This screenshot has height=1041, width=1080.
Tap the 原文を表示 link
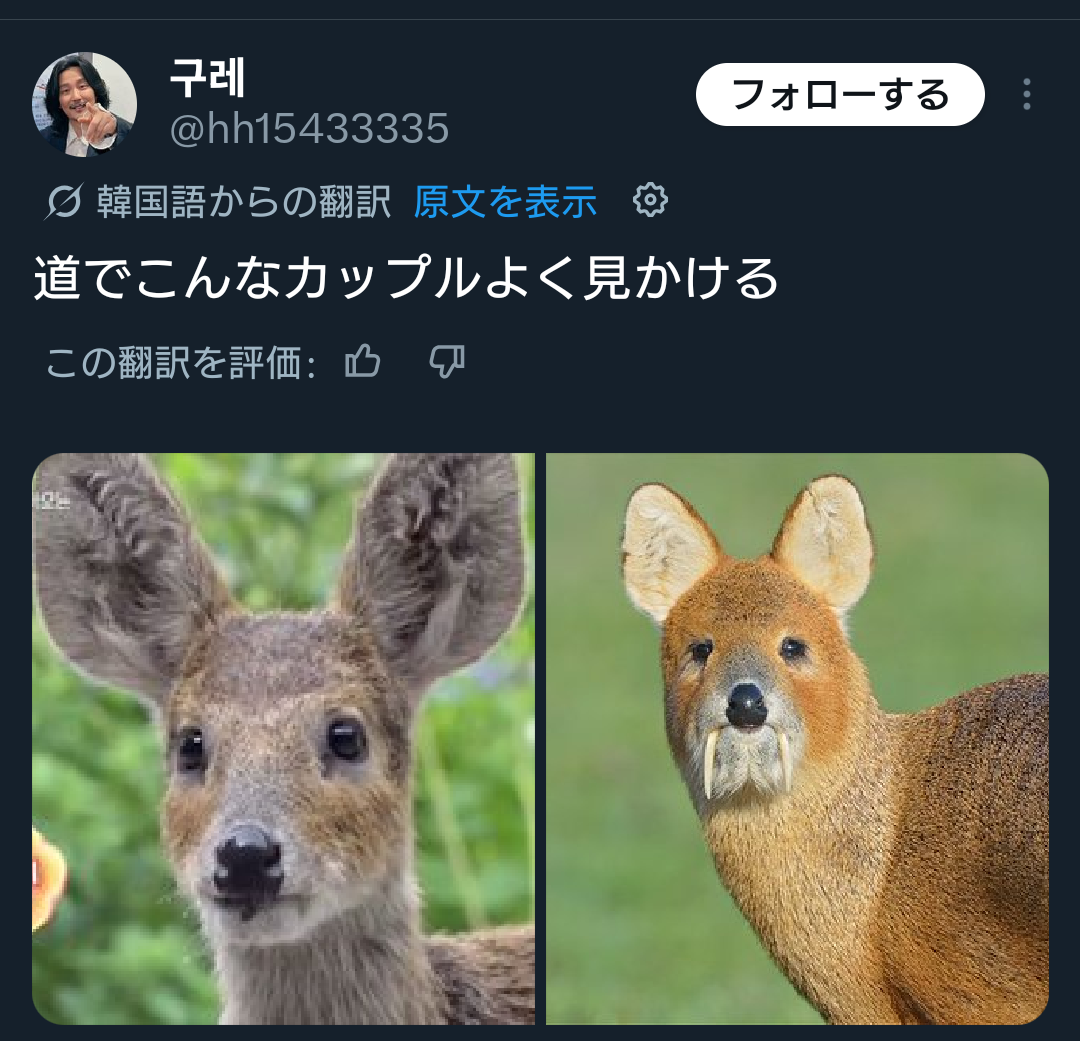[x=505, y=202]
